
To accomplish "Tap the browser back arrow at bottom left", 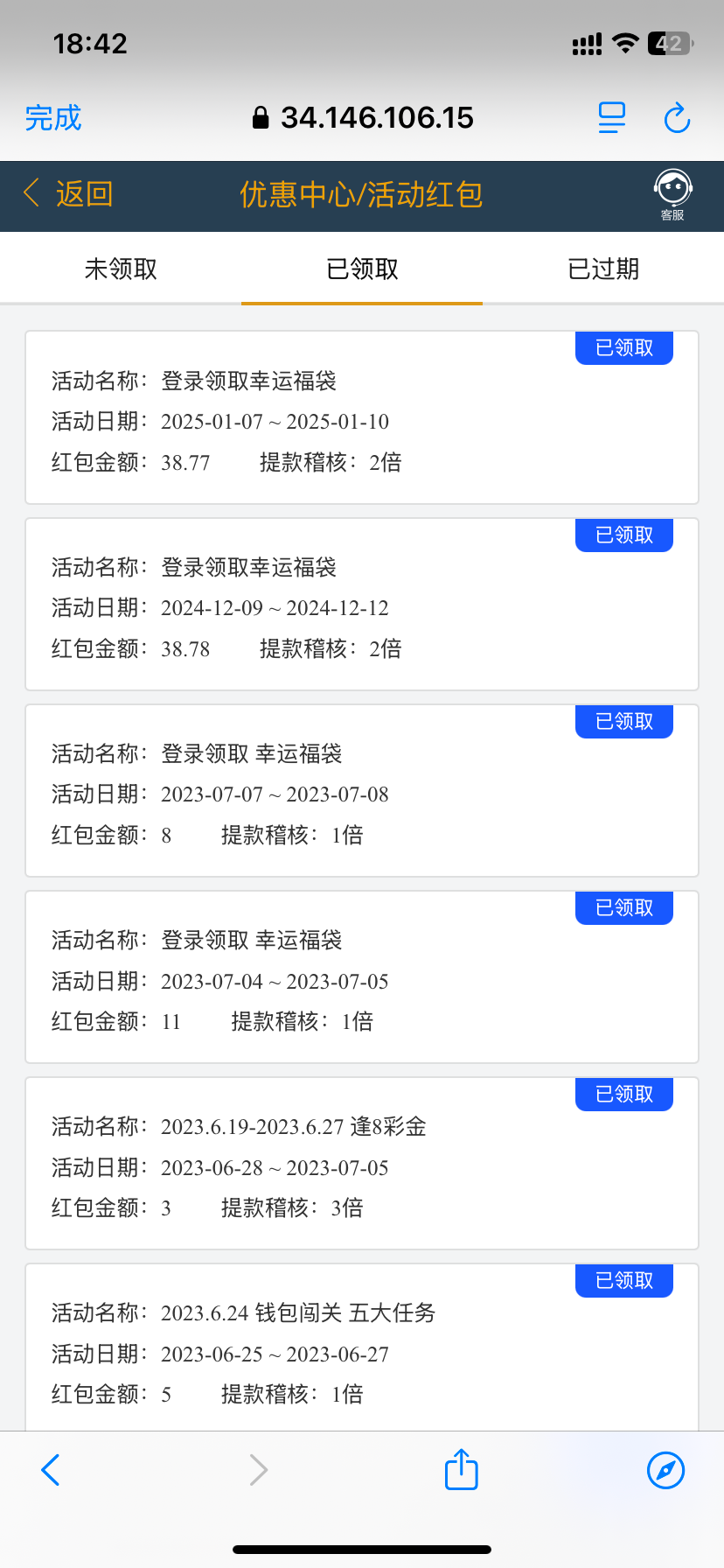I will click(50, 1469).
